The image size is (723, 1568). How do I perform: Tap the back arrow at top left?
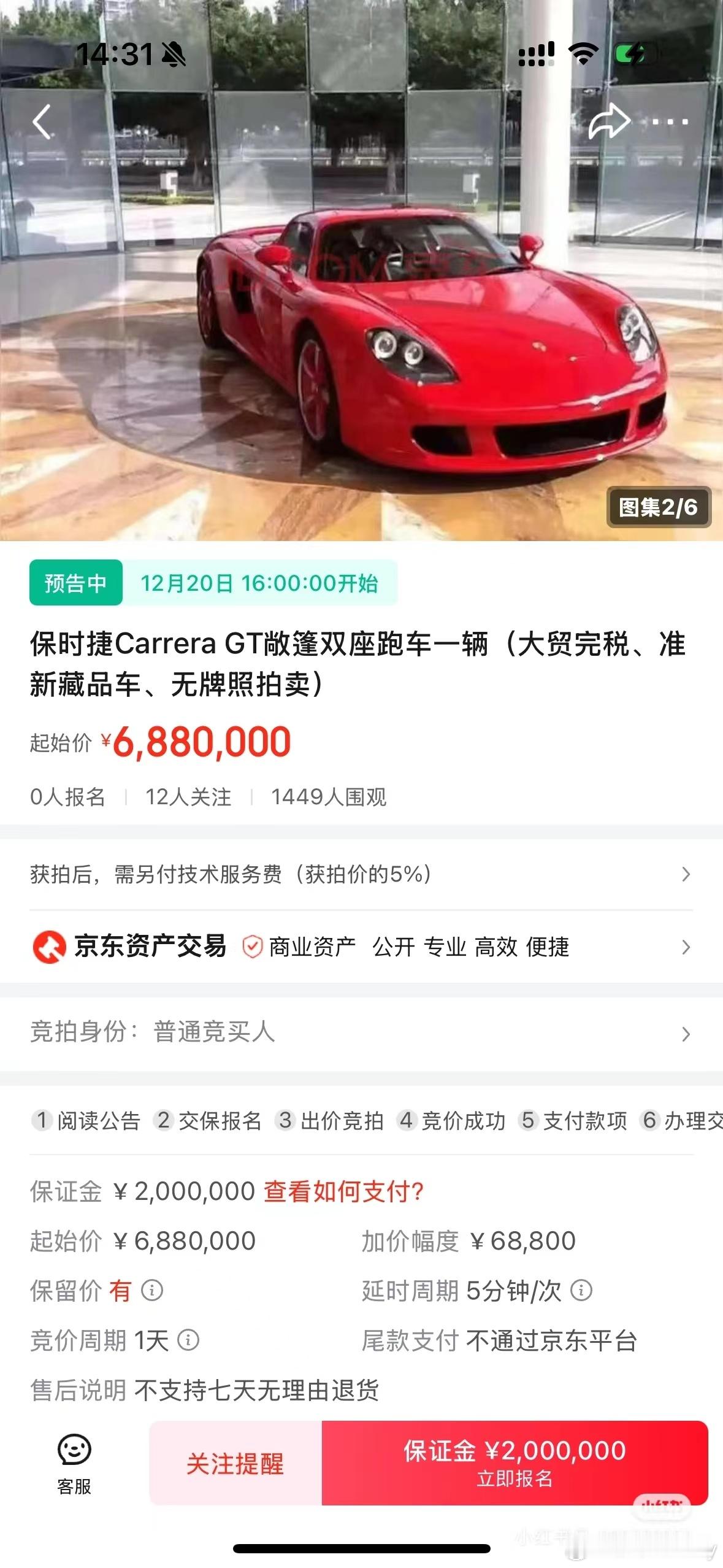(x=41, y=123)
